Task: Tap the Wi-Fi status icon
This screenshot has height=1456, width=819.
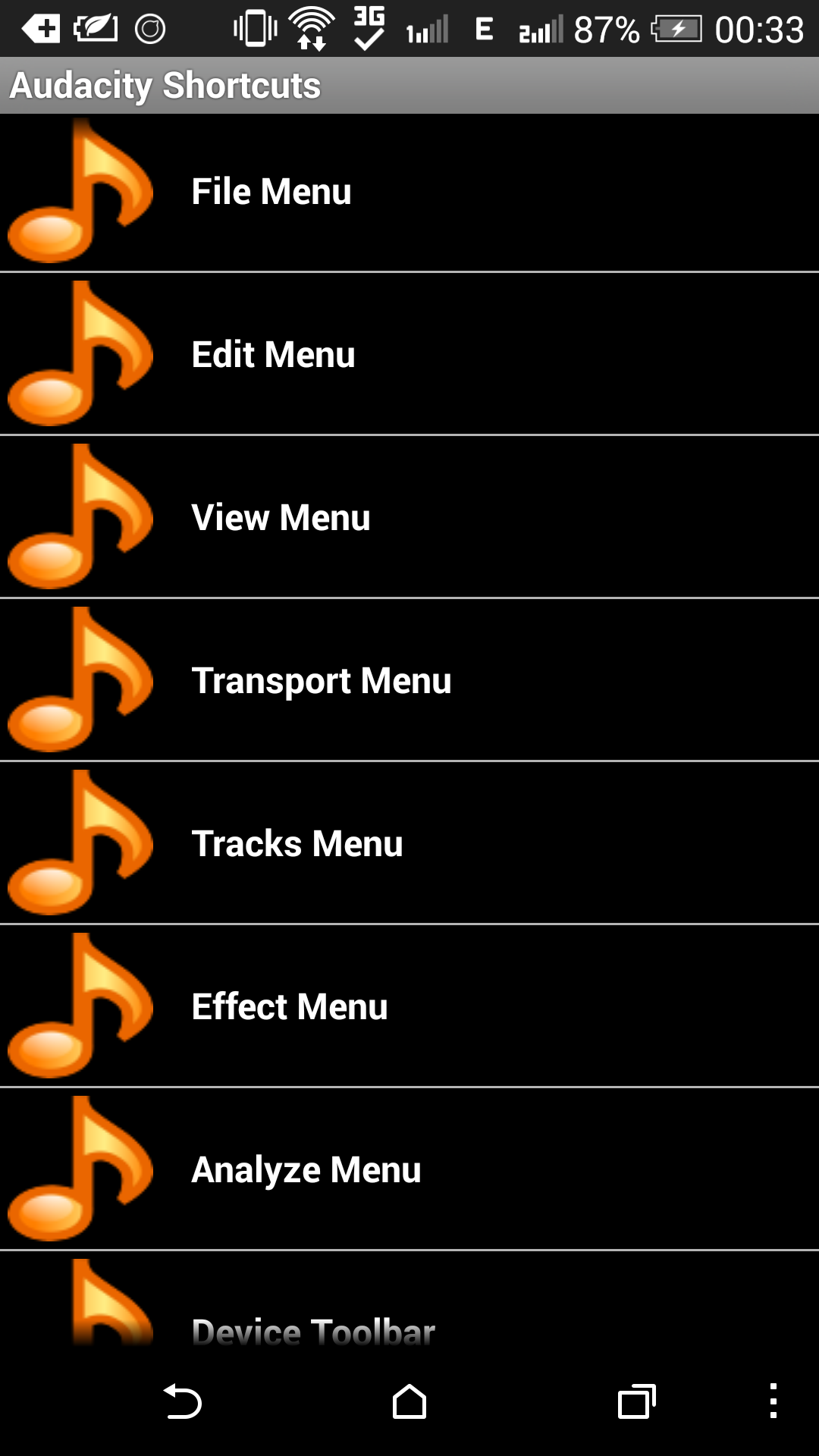Action: point(312,29)
